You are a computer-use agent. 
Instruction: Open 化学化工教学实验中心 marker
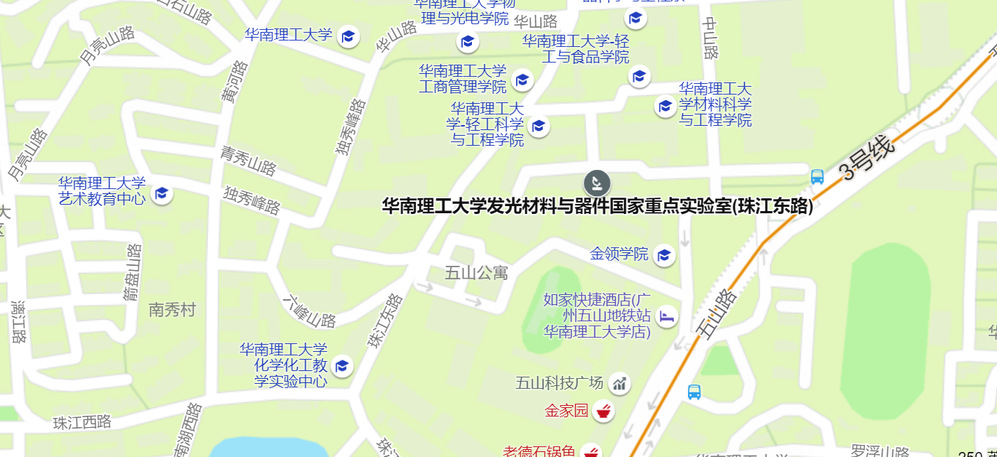point(343,366)
